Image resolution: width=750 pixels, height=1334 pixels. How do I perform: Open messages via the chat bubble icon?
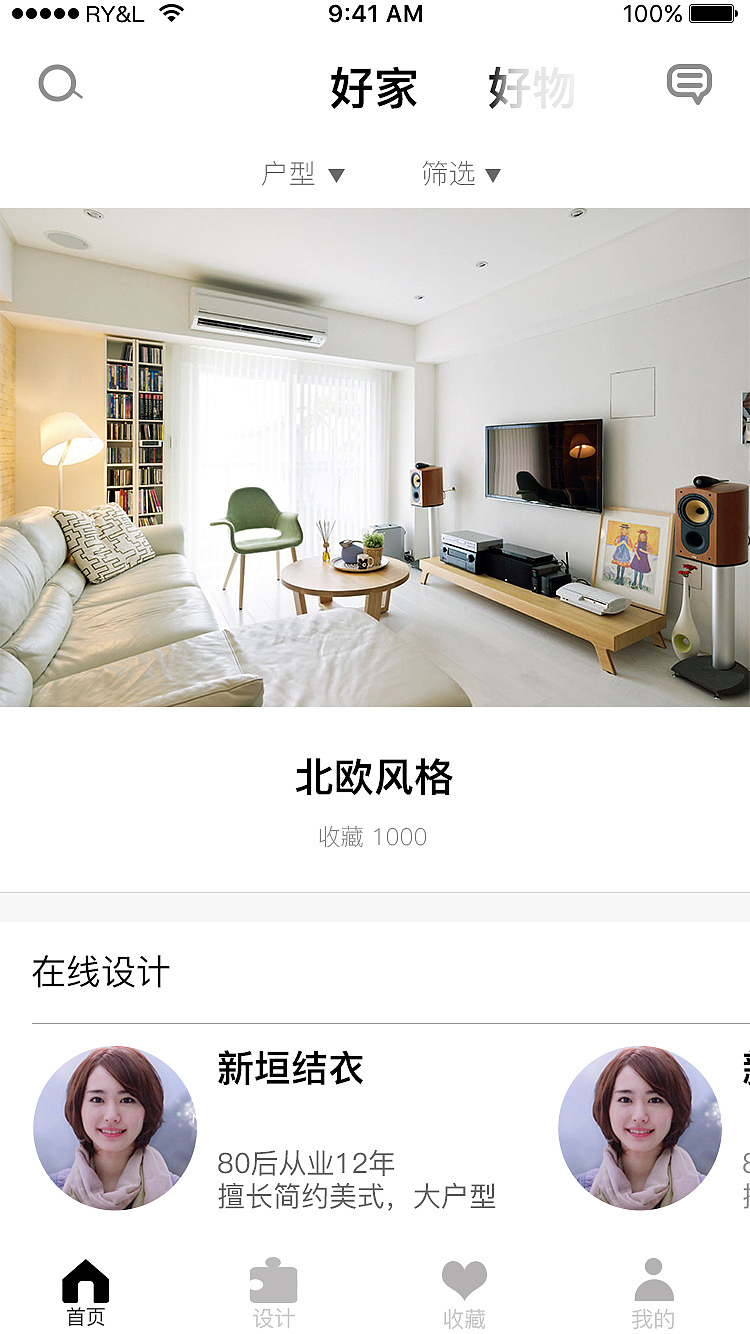click(x=688, y=84)
